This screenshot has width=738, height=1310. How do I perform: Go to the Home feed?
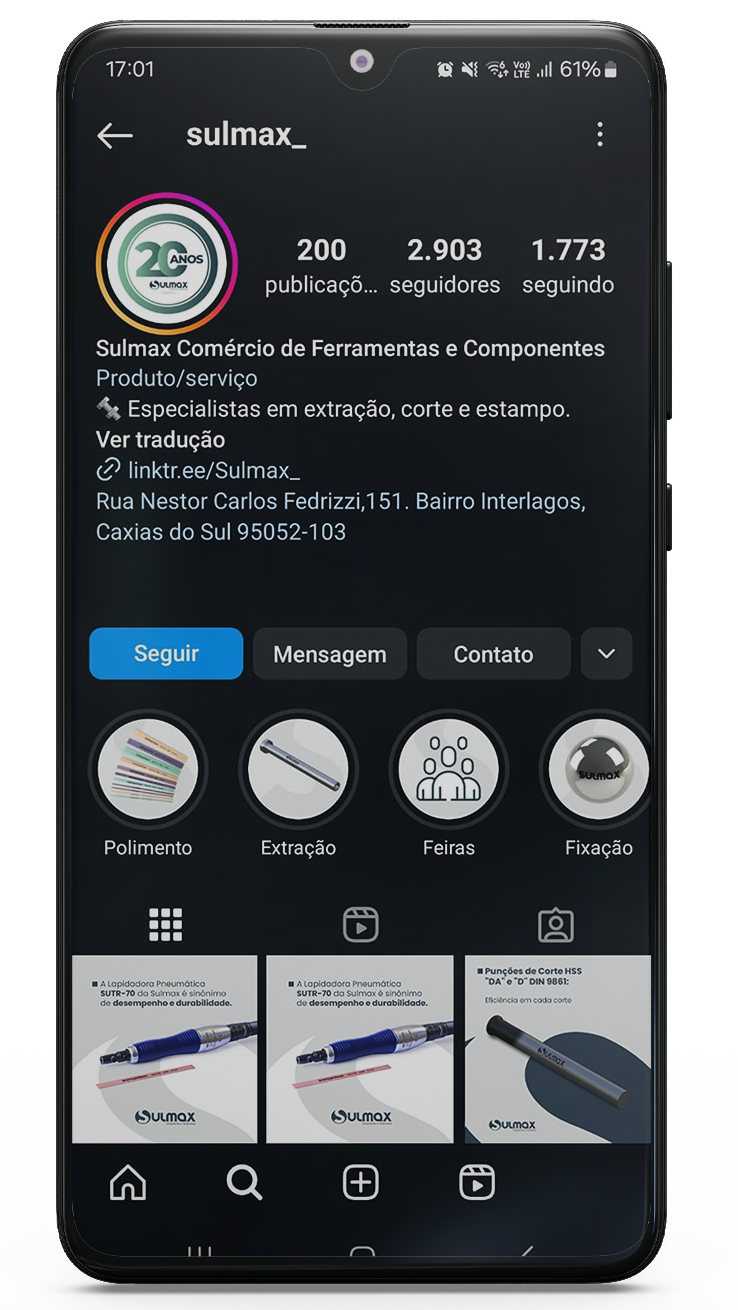[x=128, y=1183]
